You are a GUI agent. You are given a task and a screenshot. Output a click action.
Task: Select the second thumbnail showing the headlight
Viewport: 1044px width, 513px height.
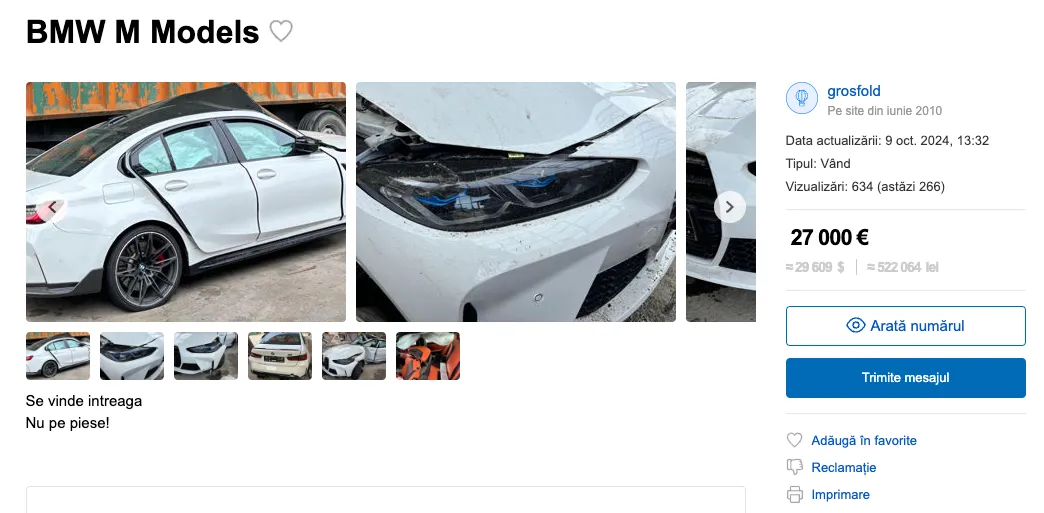[132, 356]
